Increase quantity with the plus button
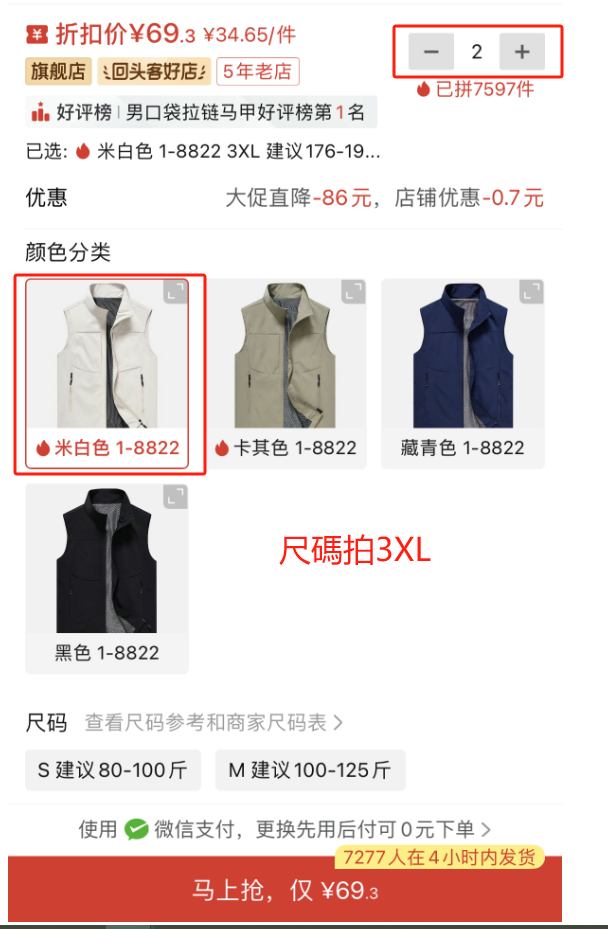The height and width of the screenshot is (929, 608). 522,52
